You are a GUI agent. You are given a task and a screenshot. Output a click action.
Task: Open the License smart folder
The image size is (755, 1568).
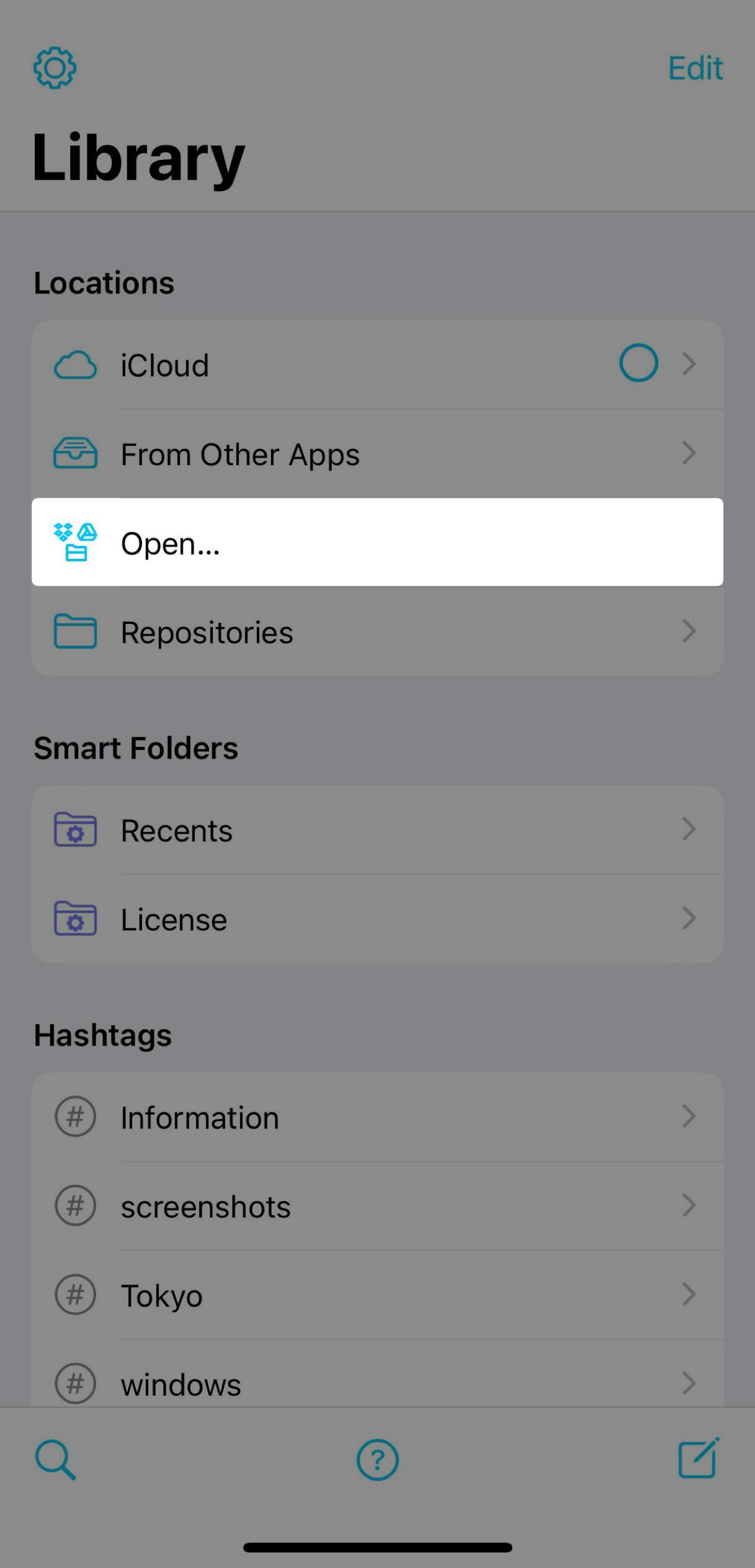(x=377, y=919)
